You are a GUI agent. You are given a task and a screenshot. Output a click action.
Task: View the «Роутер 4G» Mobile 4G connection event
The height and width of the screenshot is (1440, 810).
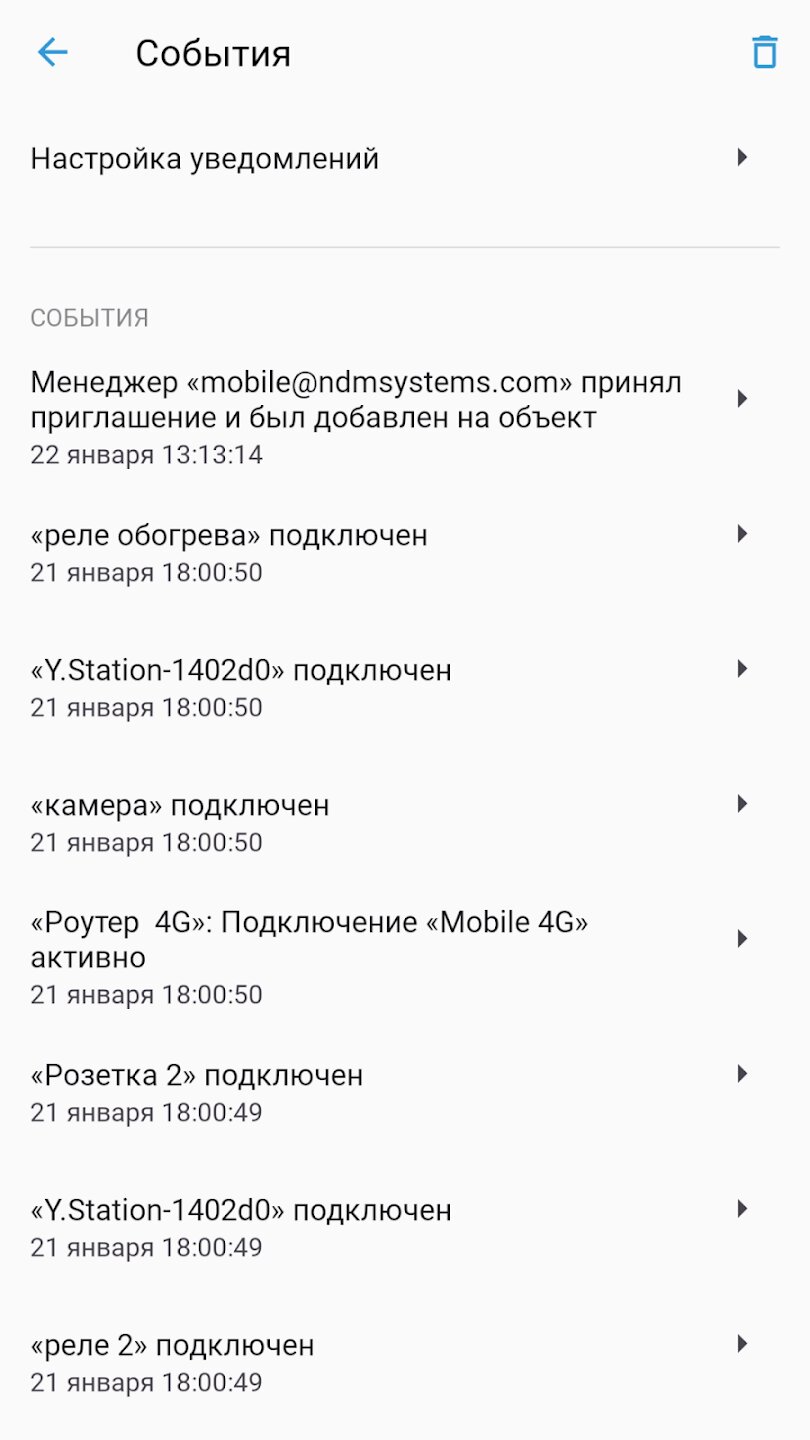point(405,956)
